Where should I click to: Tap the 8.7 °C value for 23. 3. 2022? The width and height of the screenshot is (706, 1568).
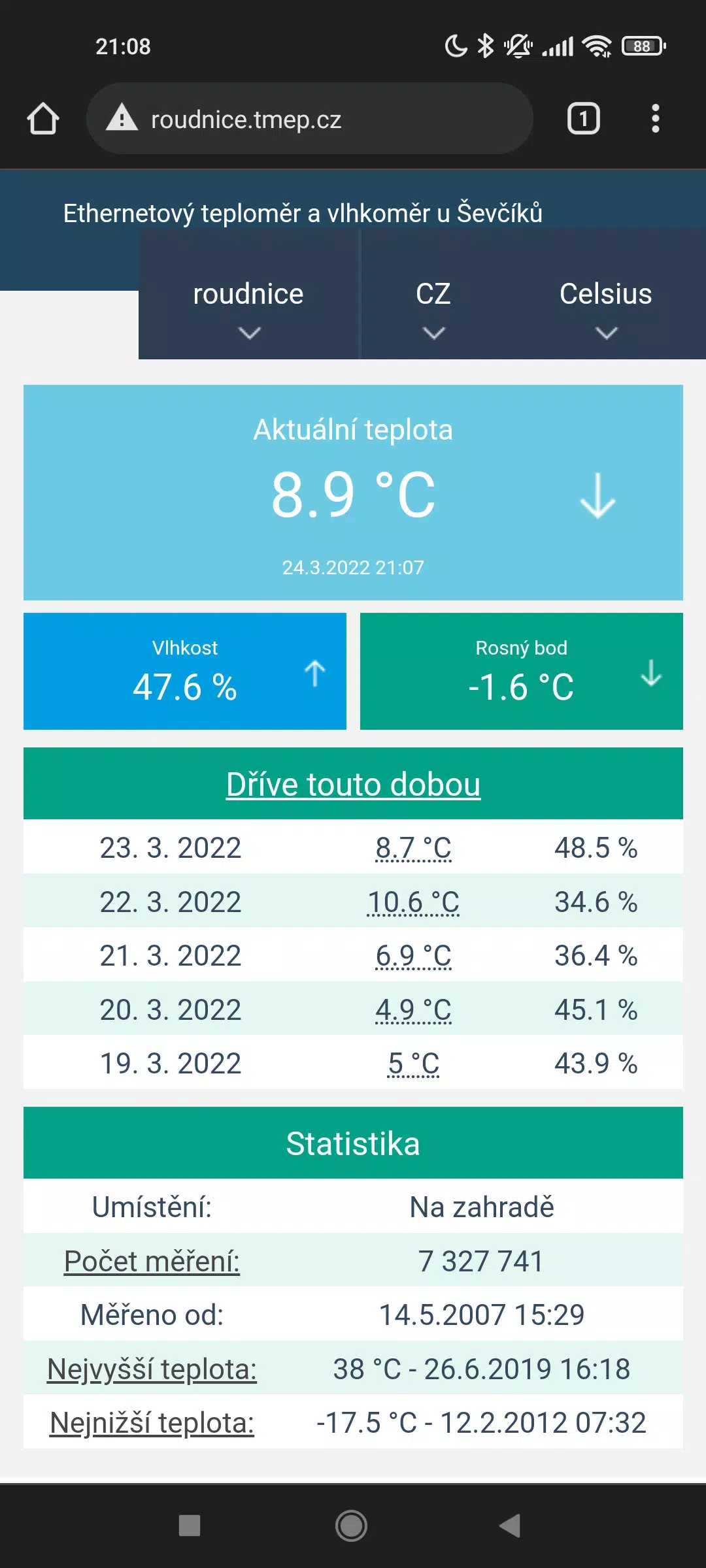click(x=413, y=848)
